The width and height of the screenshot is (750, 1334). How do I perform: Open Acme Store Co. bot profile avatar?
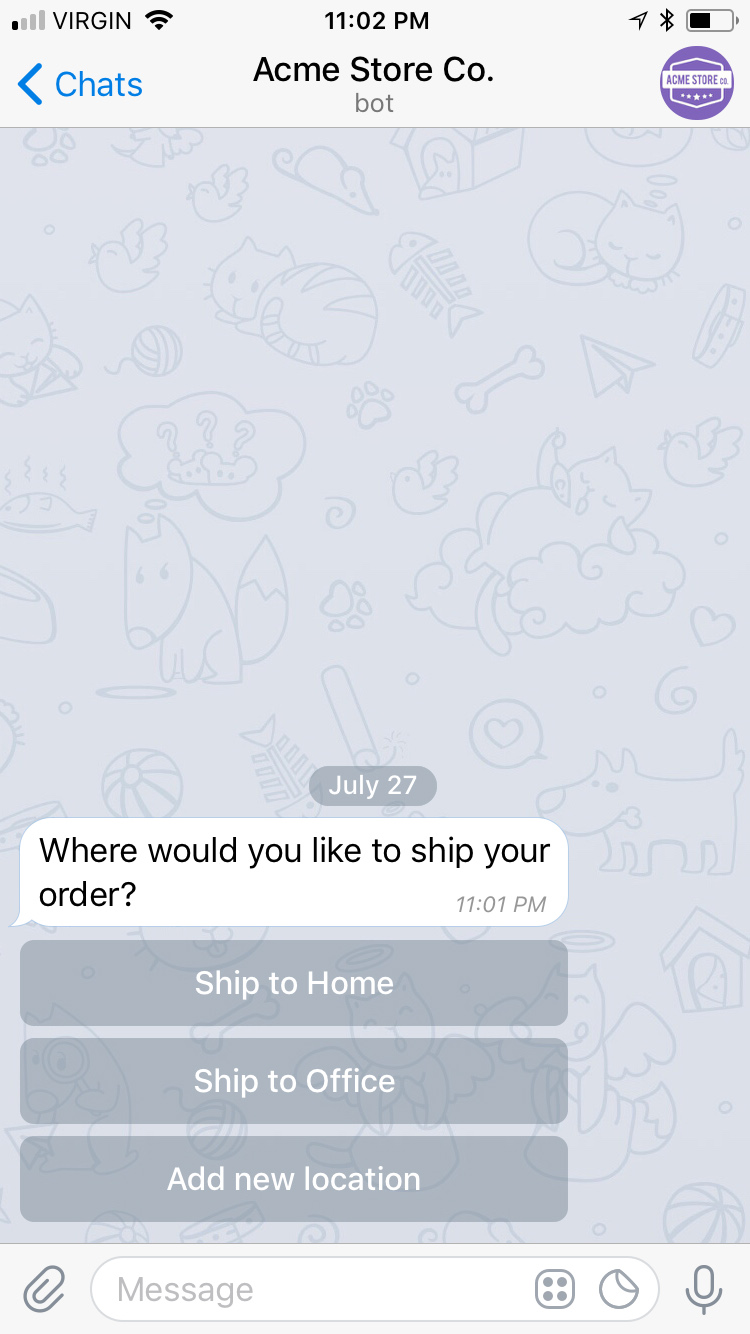pos(697,83)
